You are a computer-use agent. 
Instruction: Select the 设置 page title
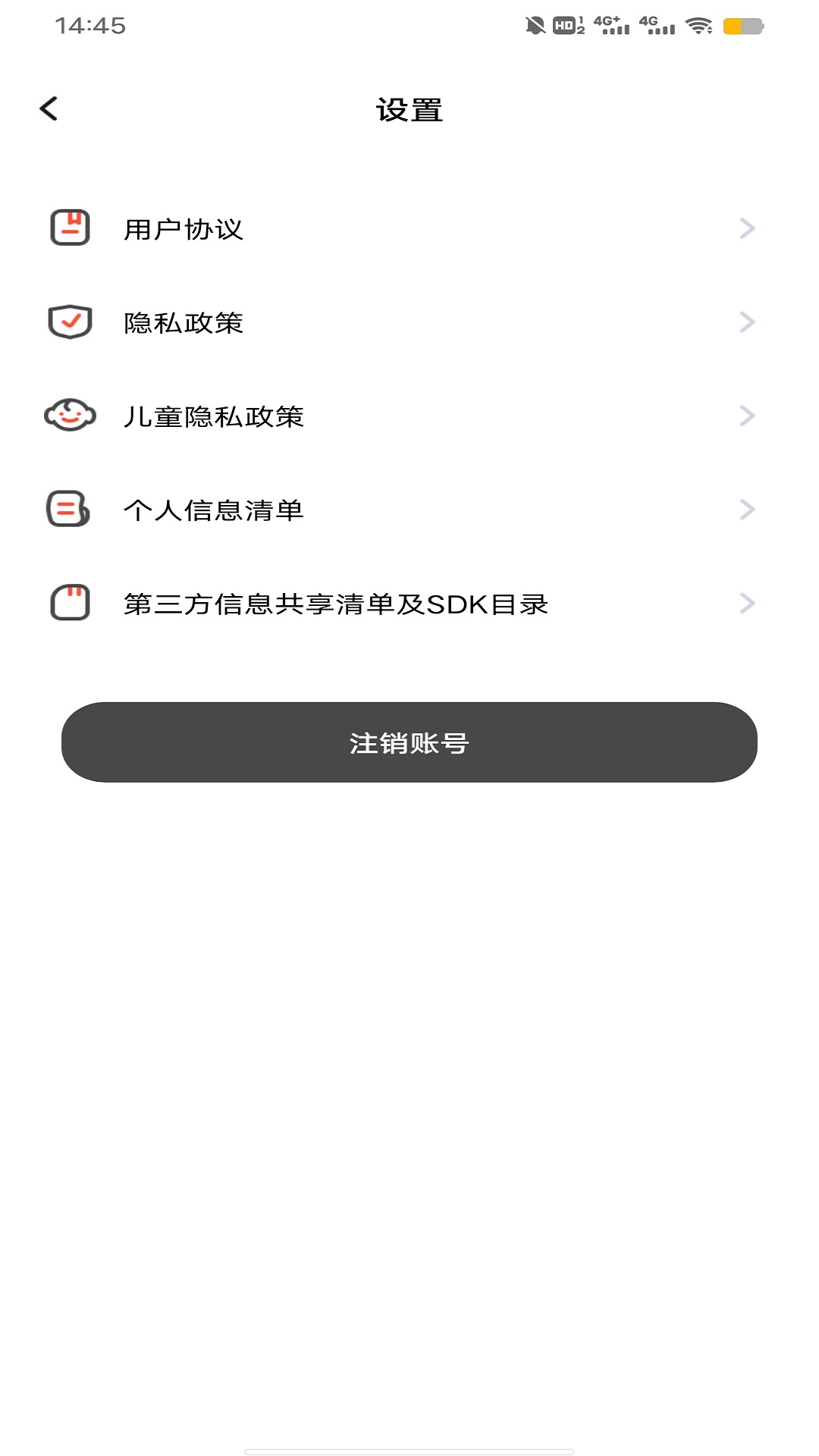click(x=409, y=108)
